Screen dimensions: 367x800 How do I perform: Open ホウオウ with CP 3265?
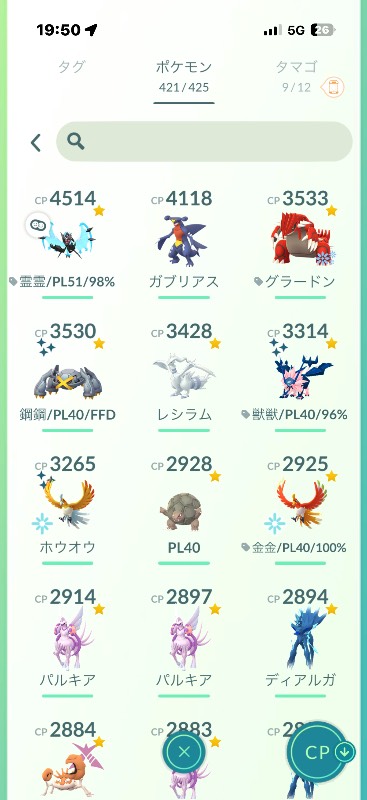click(67, 509)
